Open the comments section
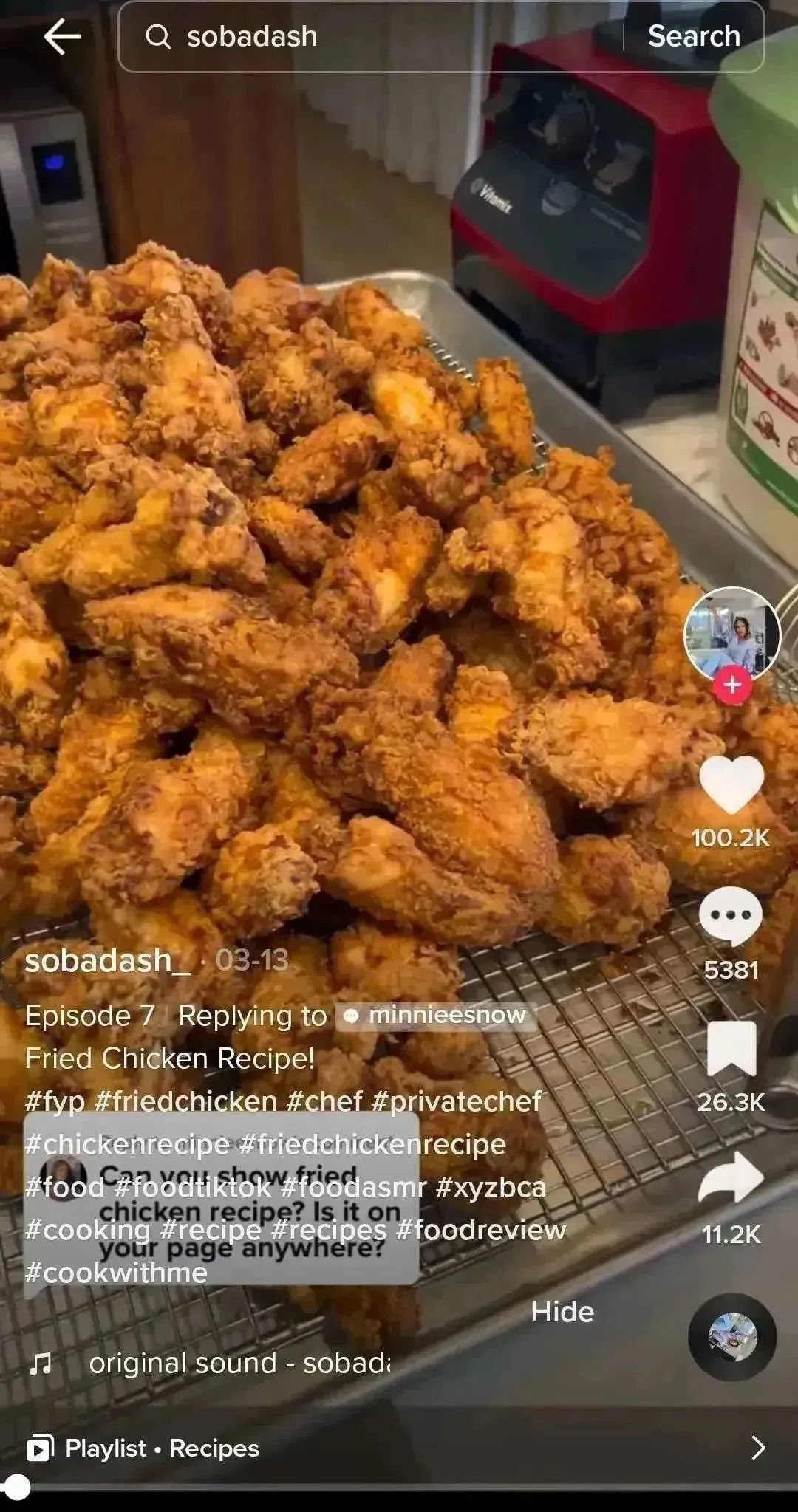The width and height of the screenshot is (798, 1512). [731, 916]
